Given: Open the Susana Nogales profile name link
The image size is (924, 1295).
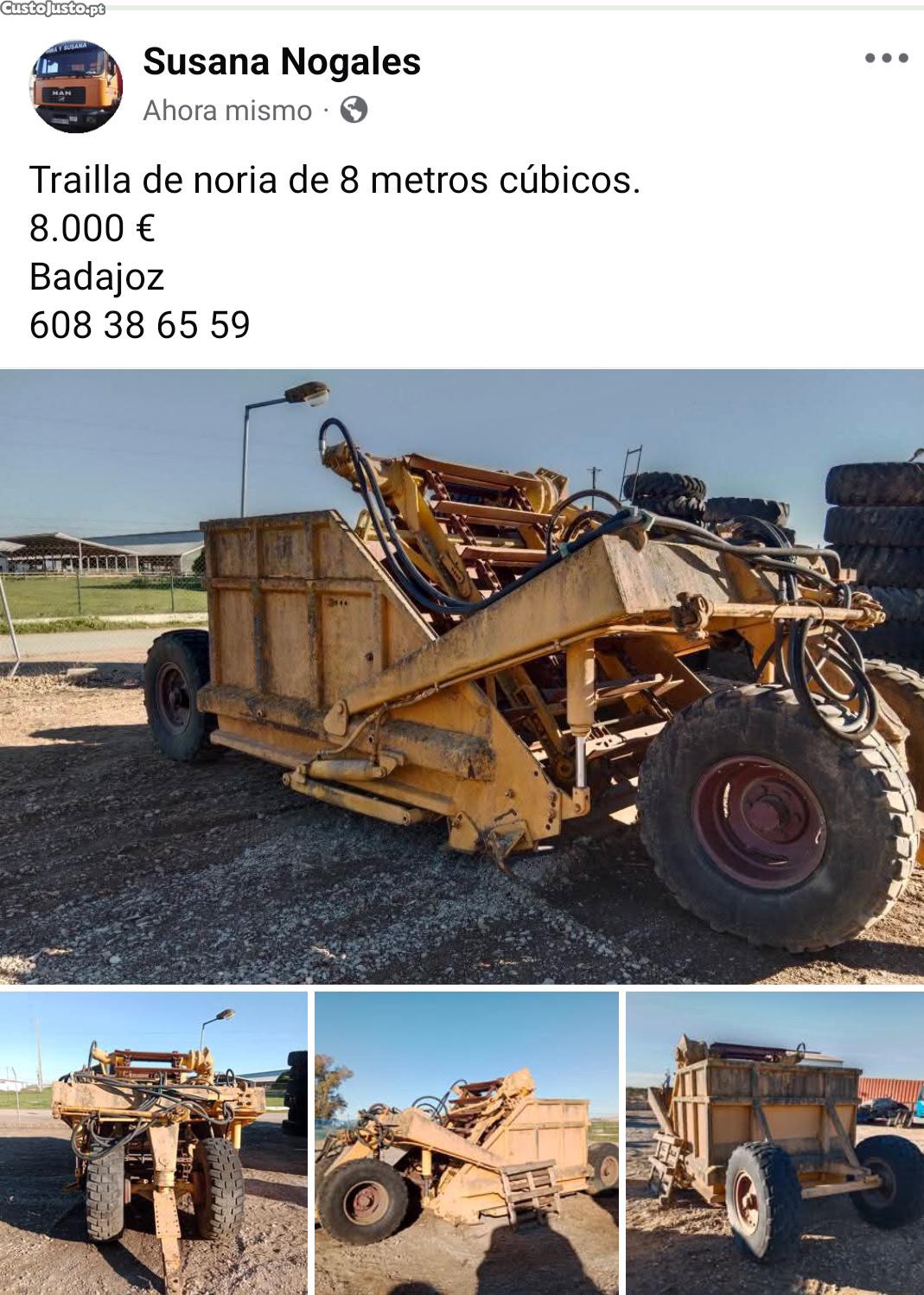Looking at the screenshot, I should point(281,62).
